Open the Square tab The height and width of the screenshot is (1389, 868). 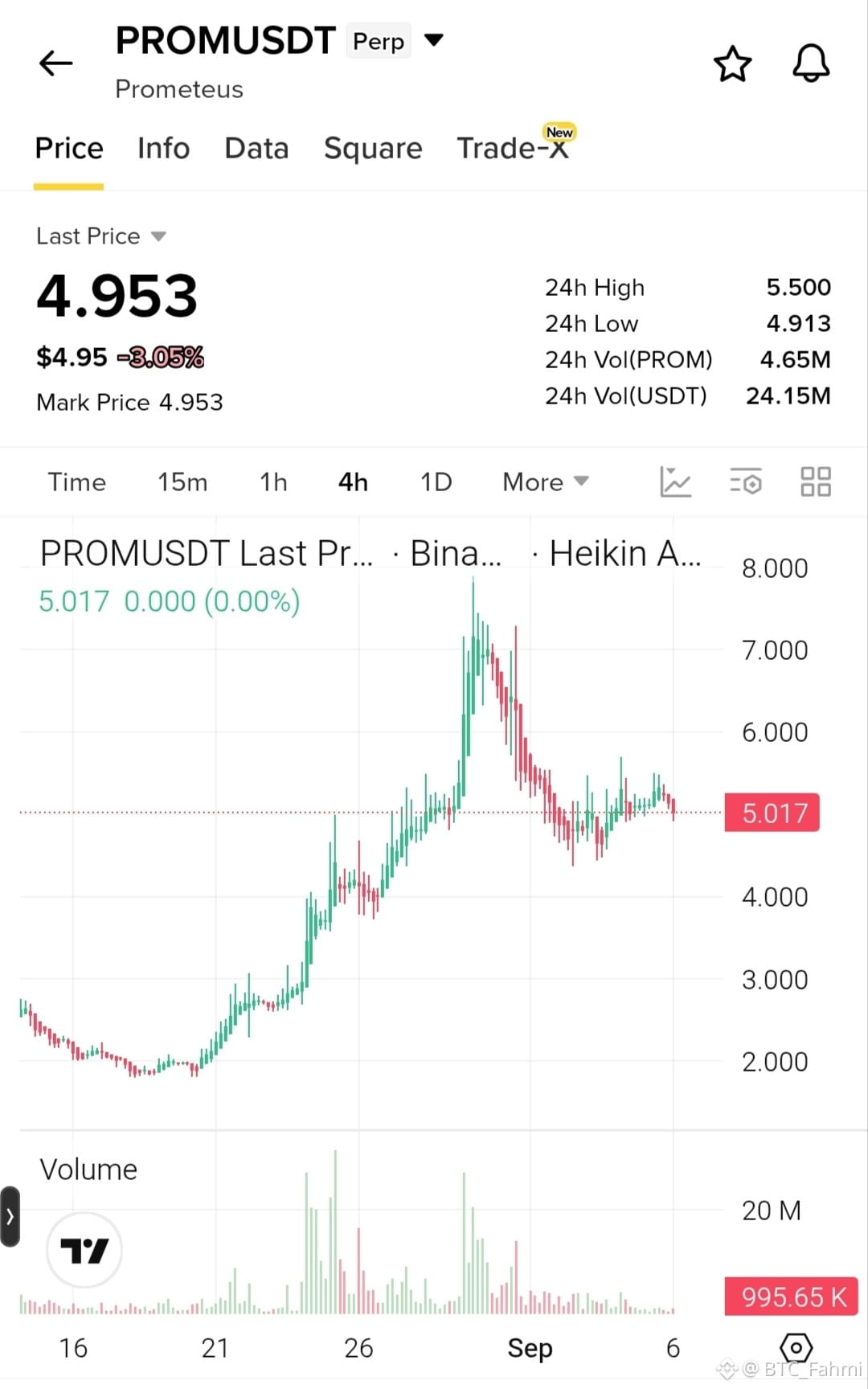(x=373, y=149)
